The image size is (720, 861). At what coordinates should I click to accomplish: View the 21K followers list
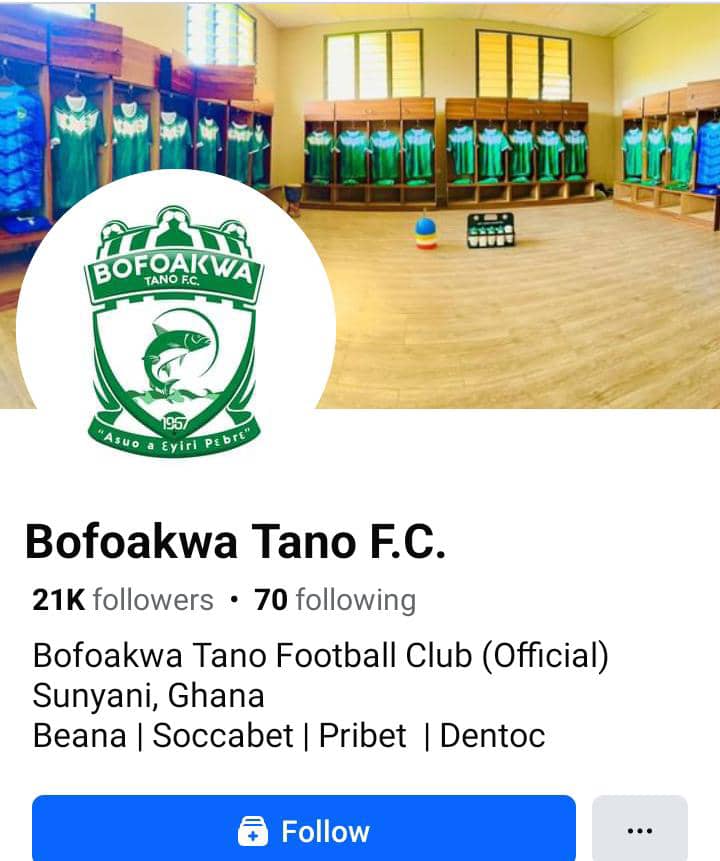(x=123, y=600)
